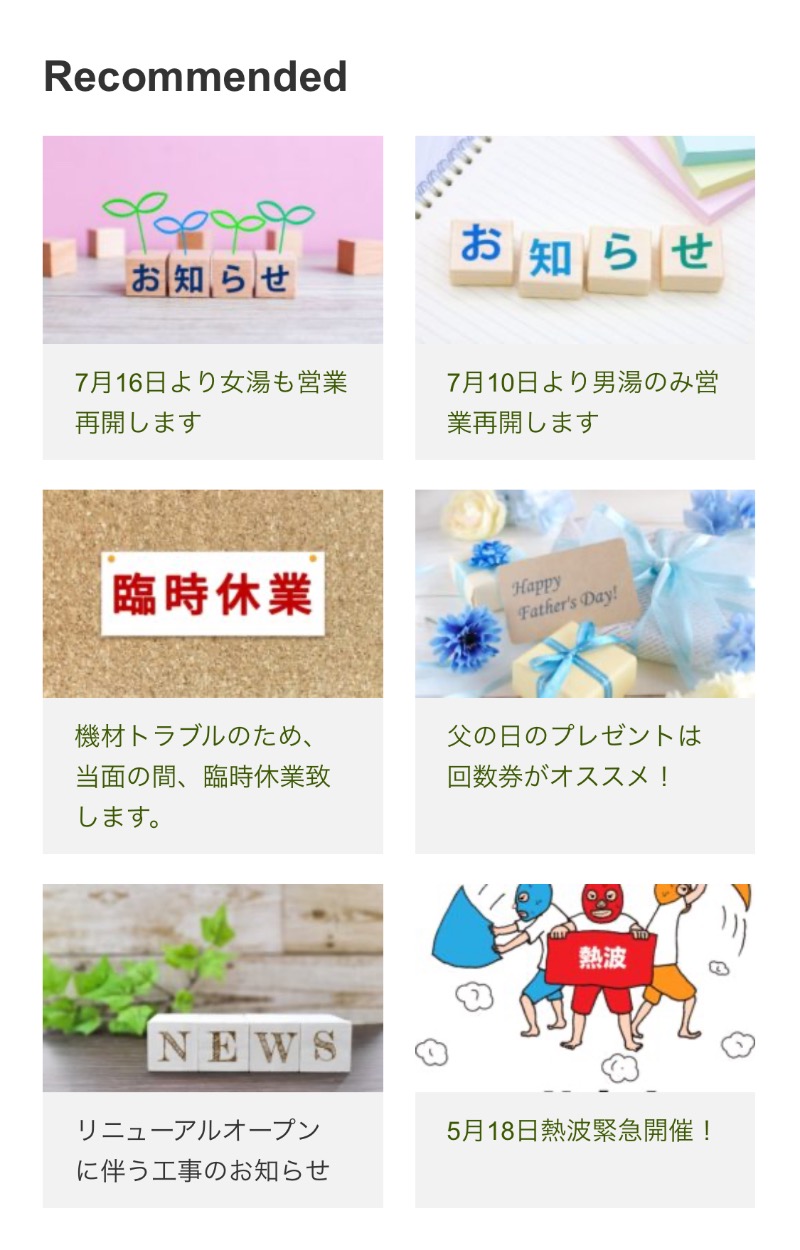Open the 7月10日より男湯のみ営業再開します article
This screenshot has height=1250, width=800.
tap(583, 402)
